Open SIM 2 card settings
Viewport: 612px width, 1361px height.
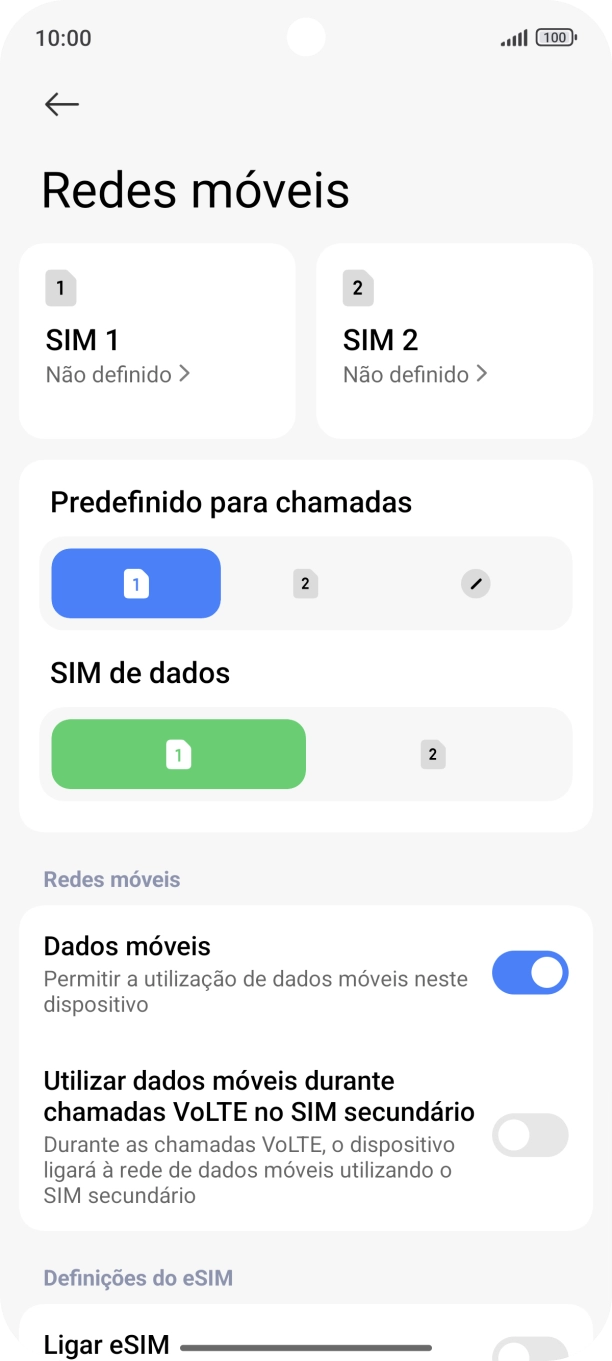coord(454,341)
